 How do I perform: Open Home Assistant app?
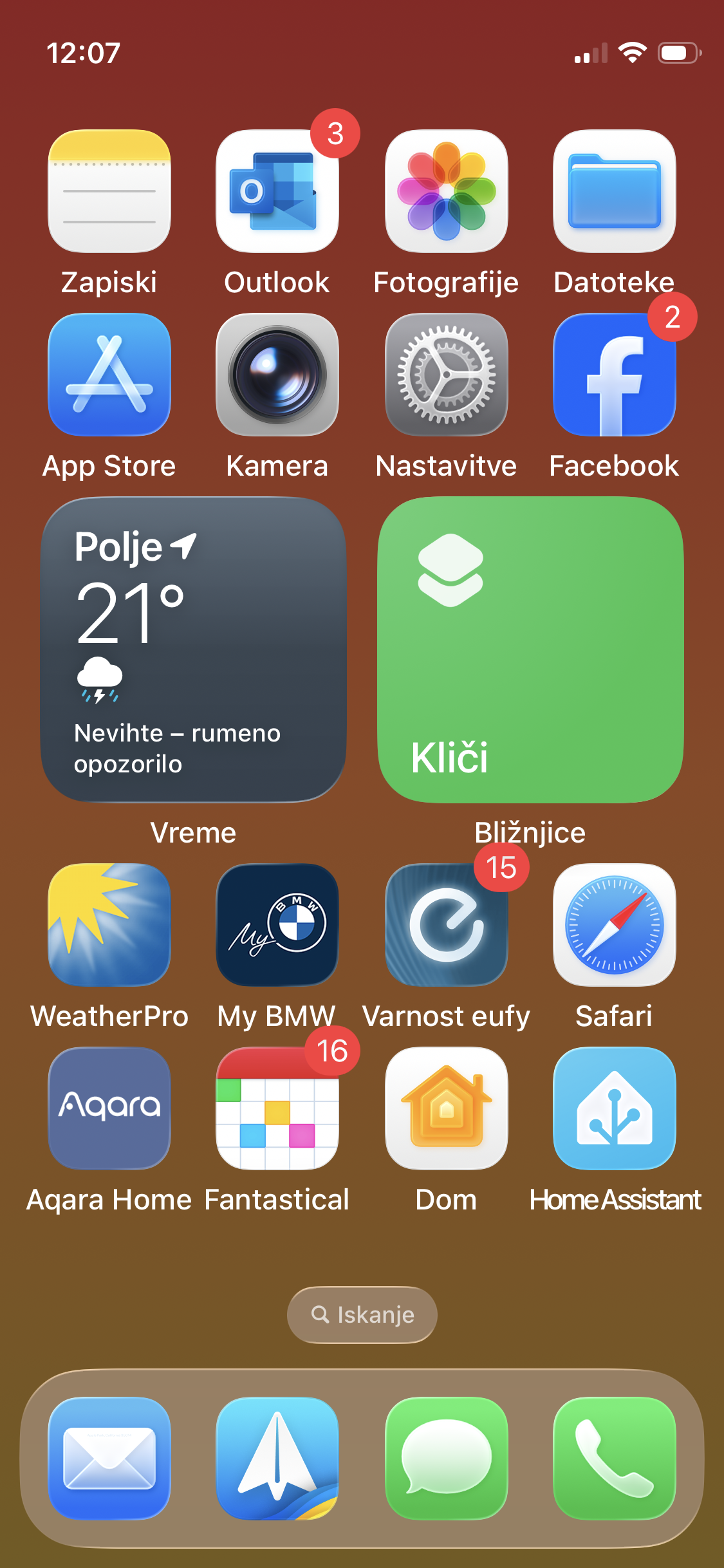tap(615, 1108)
